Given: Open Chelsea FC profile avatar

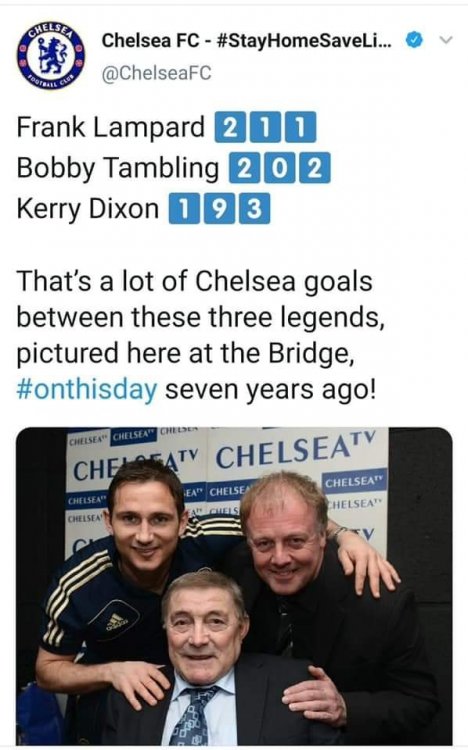Looking at the screenshot, I should coord(51,55).
